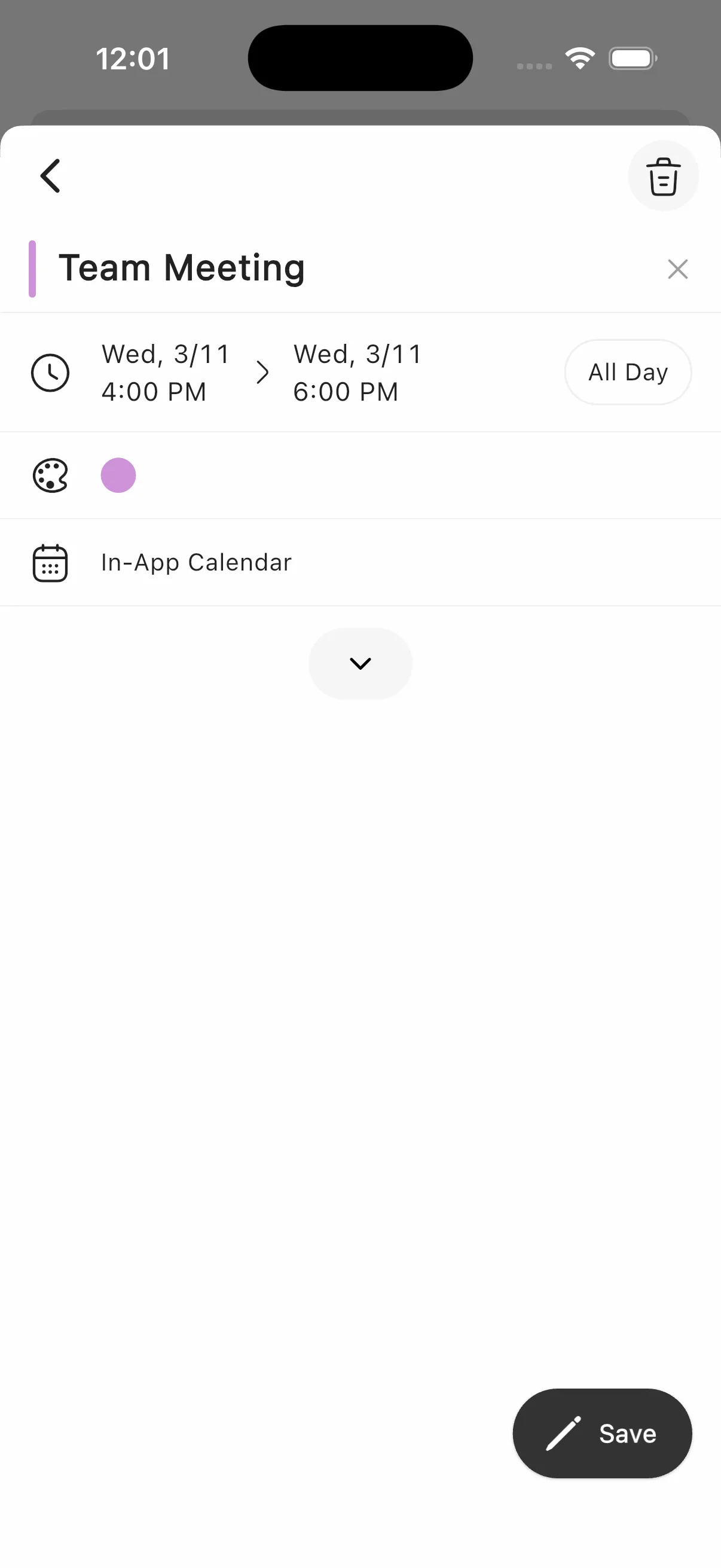The height and width of the screenshot is (1568, 721).
Task: Toggle the All Day option
Action: tap(627, 372)
